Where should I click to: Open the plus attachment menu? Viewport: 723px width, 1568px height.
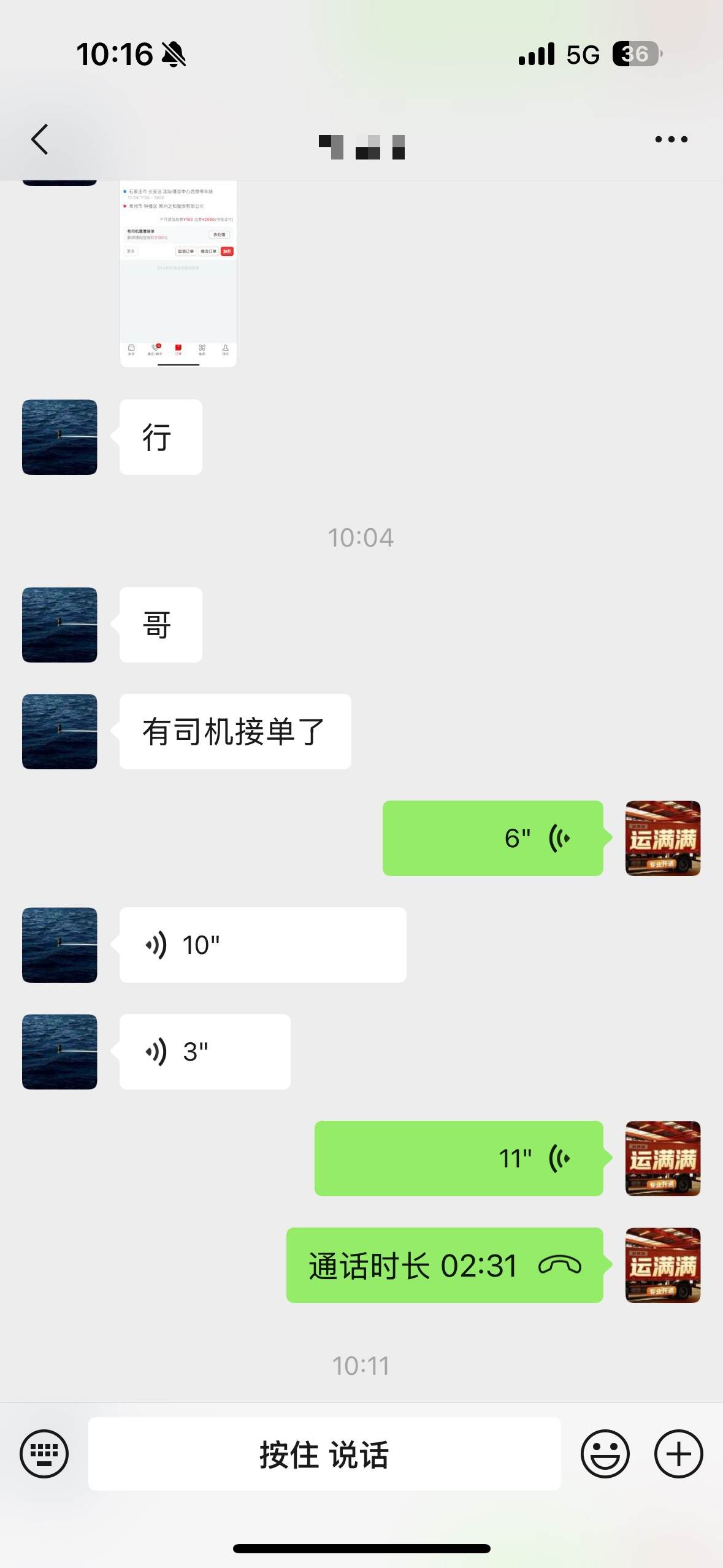coord(678,1454)
